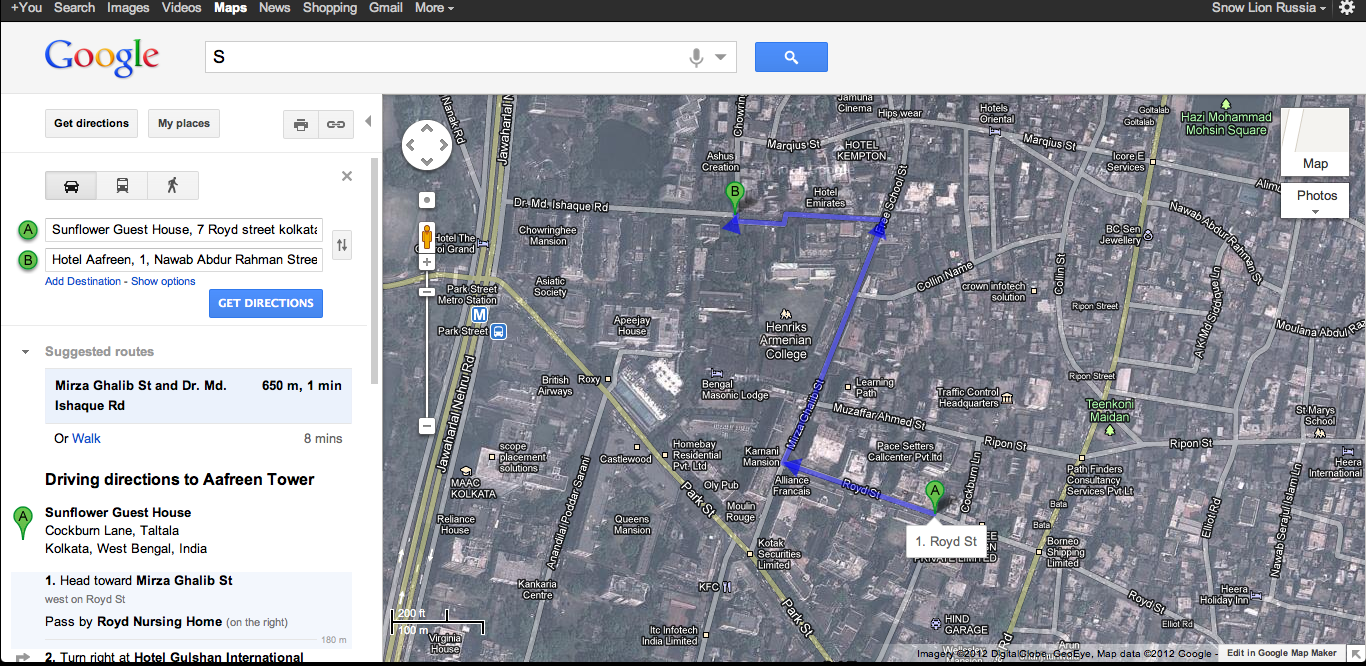
Task: Click the GET DIRECTIONS button
Action: [x=265, y=303]
